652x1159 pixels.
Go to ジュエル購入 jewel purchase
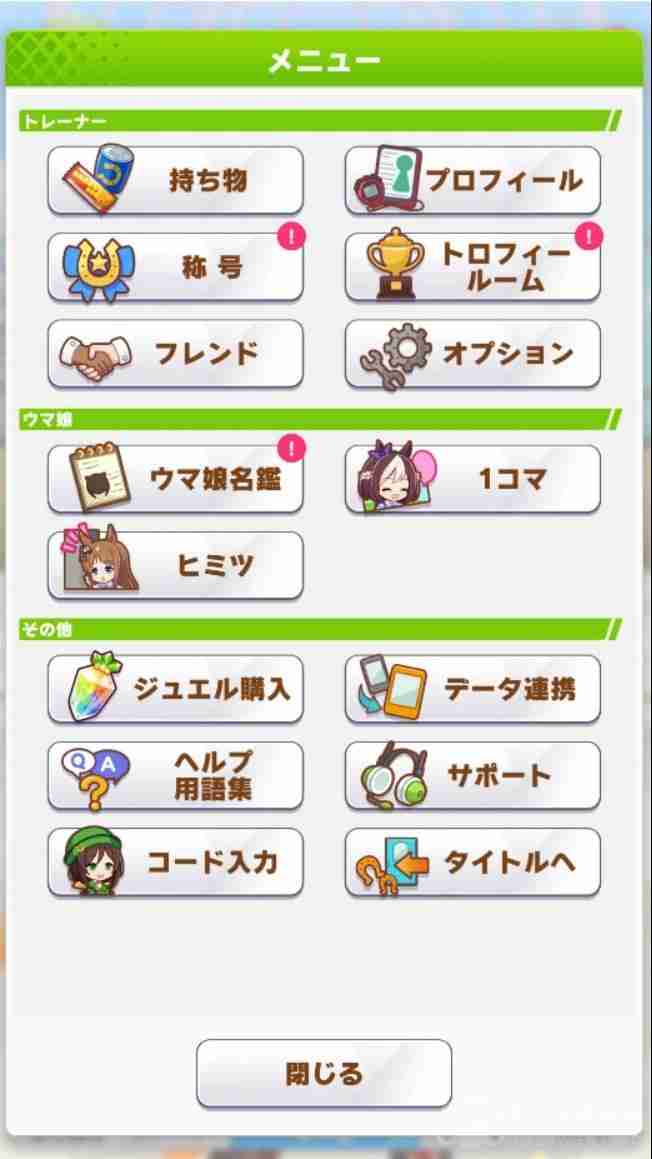point(175,689)
